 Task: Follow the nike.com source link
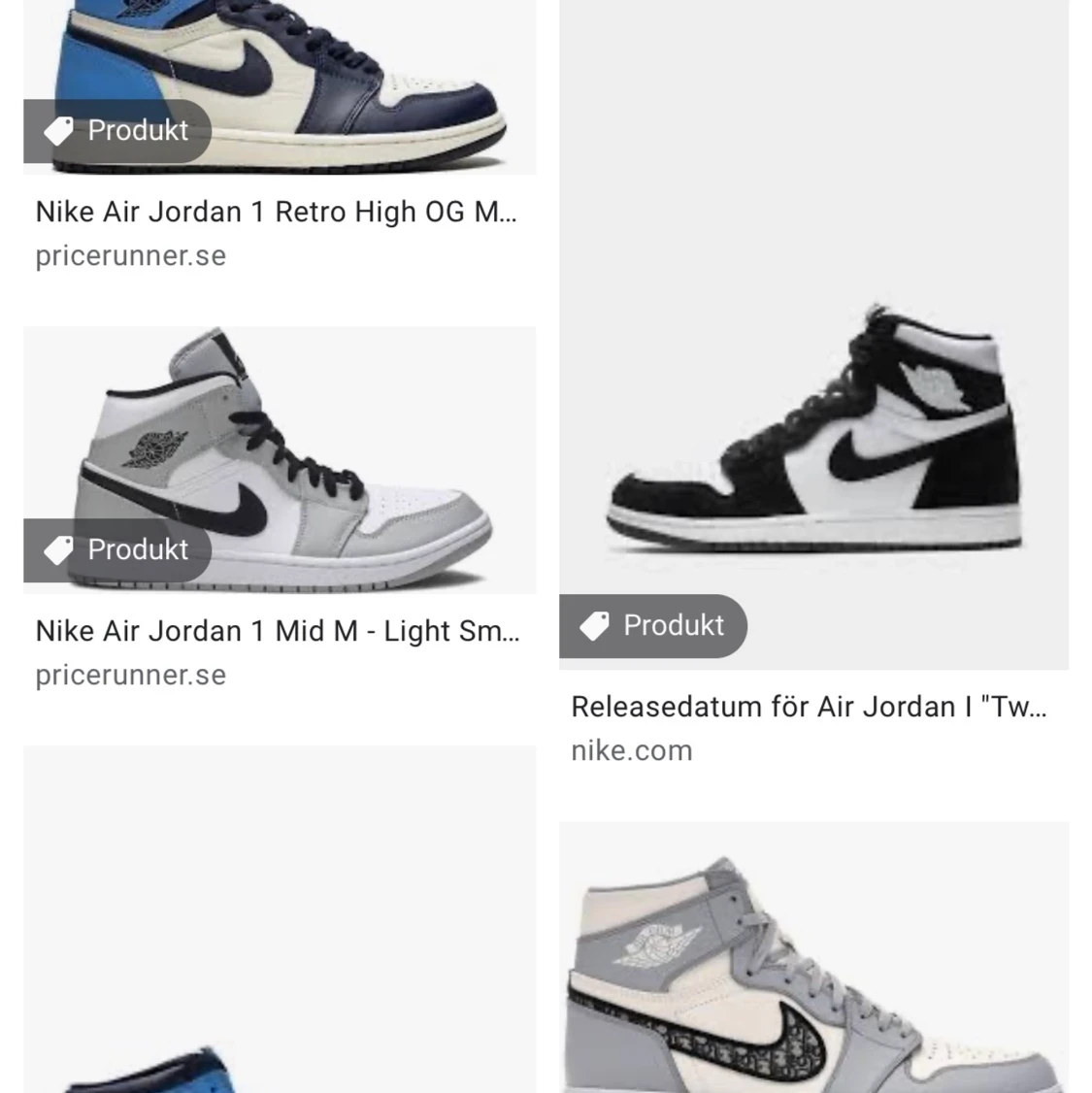(632, 749)
